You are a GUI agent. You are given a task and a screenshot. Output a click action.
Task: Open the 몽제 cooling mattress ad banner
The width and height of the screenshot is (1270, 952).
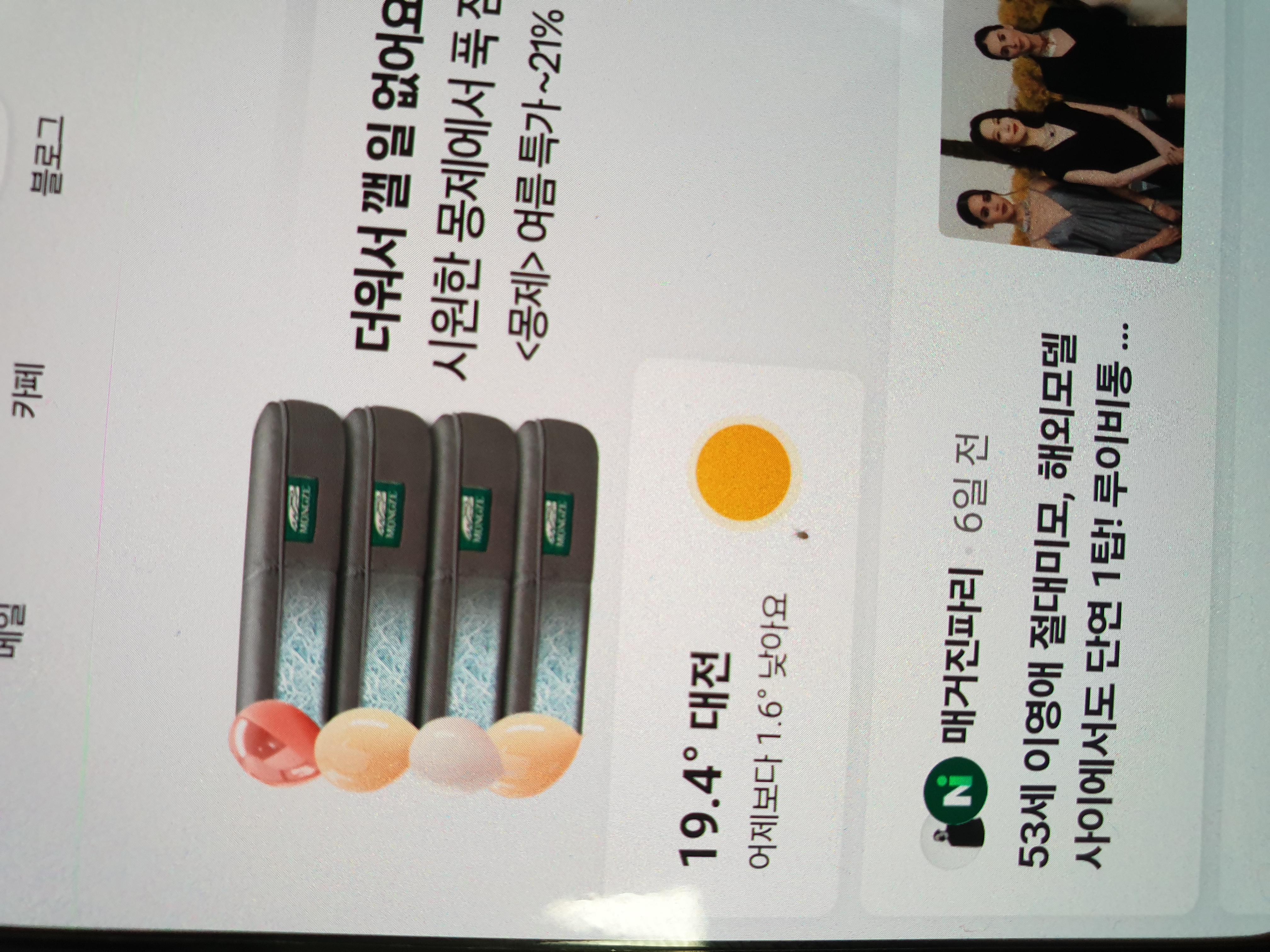413,597
